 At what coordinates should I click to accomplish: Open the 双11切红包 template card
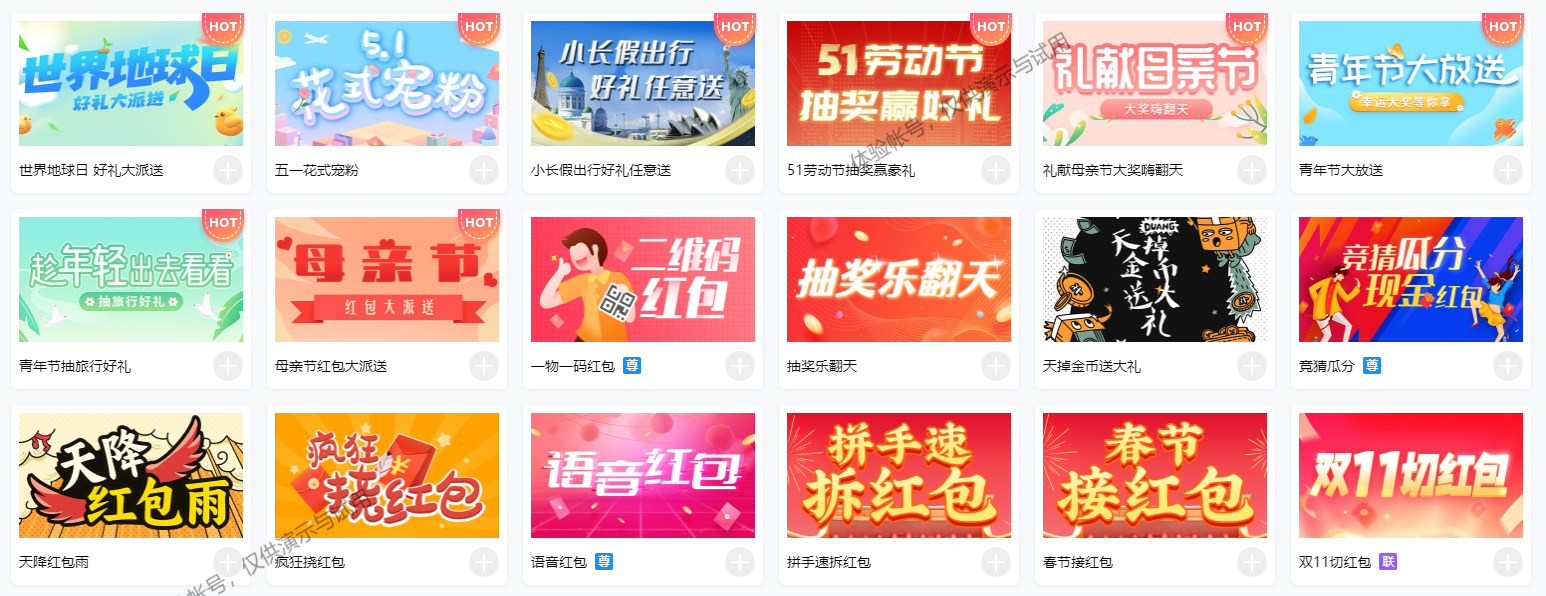coord(1411,475)
